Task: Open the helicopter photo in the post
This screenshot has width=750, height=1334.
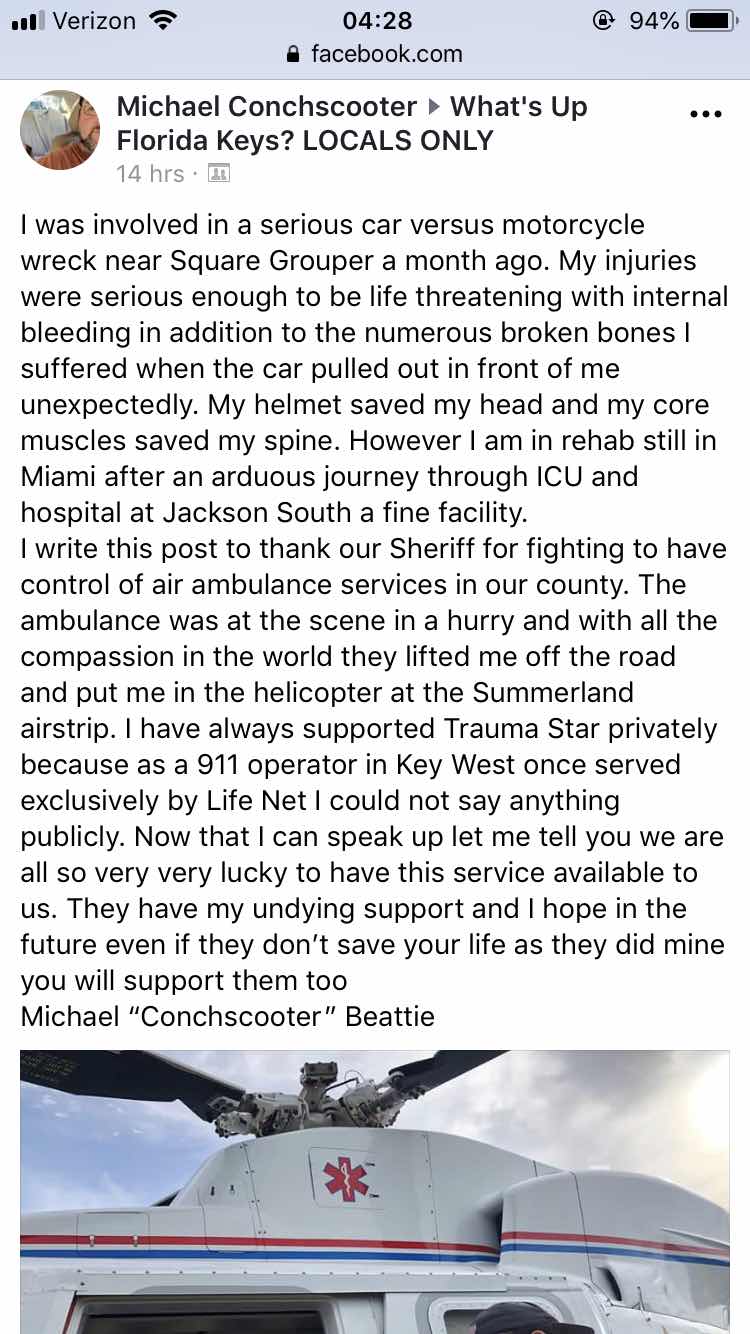Action: tap(375, 1190)
